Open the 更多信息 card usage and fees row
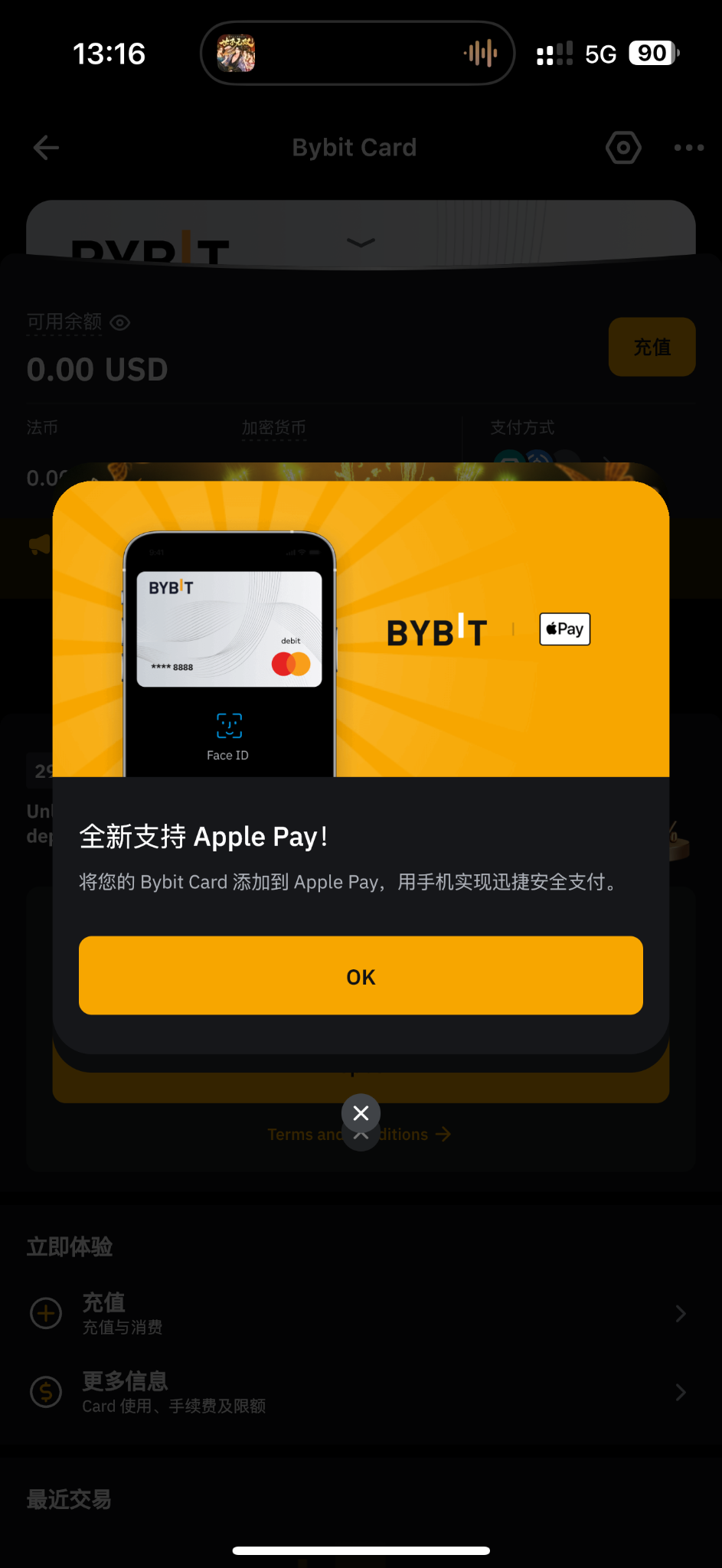The width and height of the screenshot is (722, 1568). pyautogui.click(x=361, y=1392)
